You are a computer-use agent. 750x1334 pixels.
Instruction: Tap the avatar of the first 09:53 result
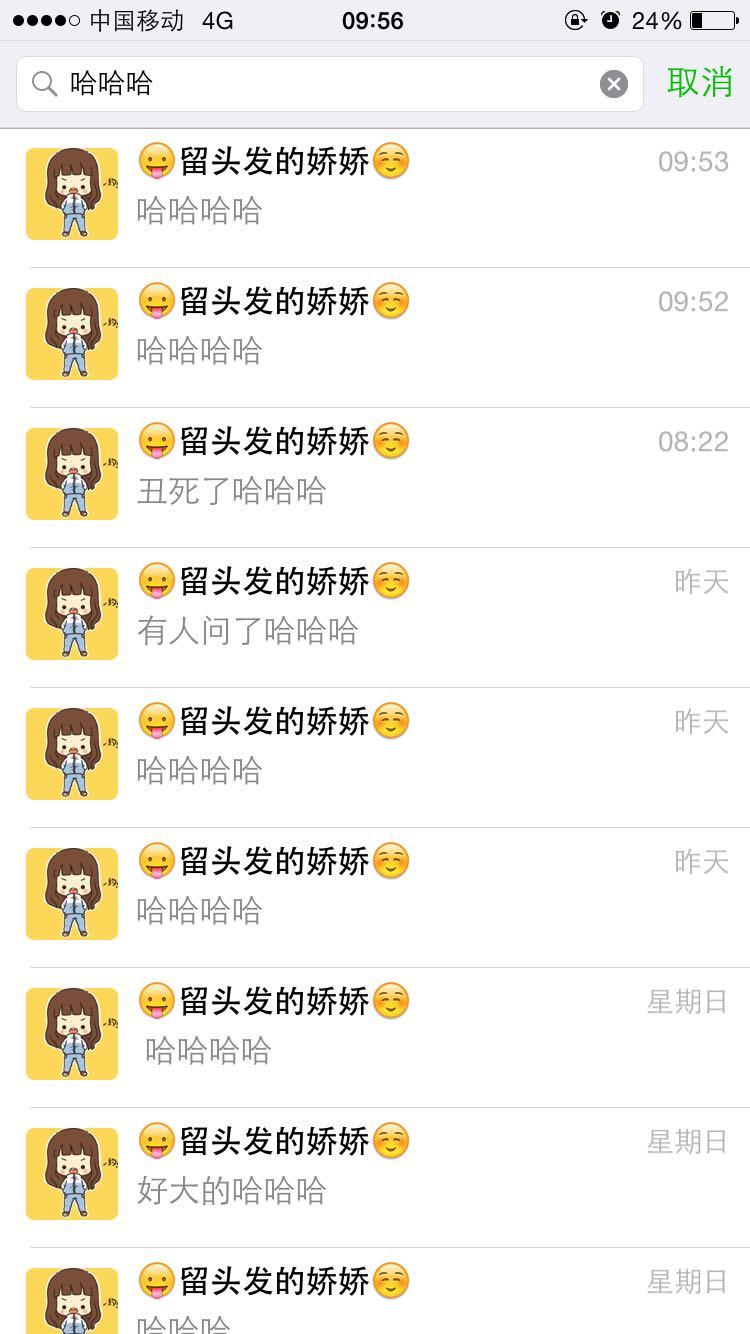(x=71, y=193)
